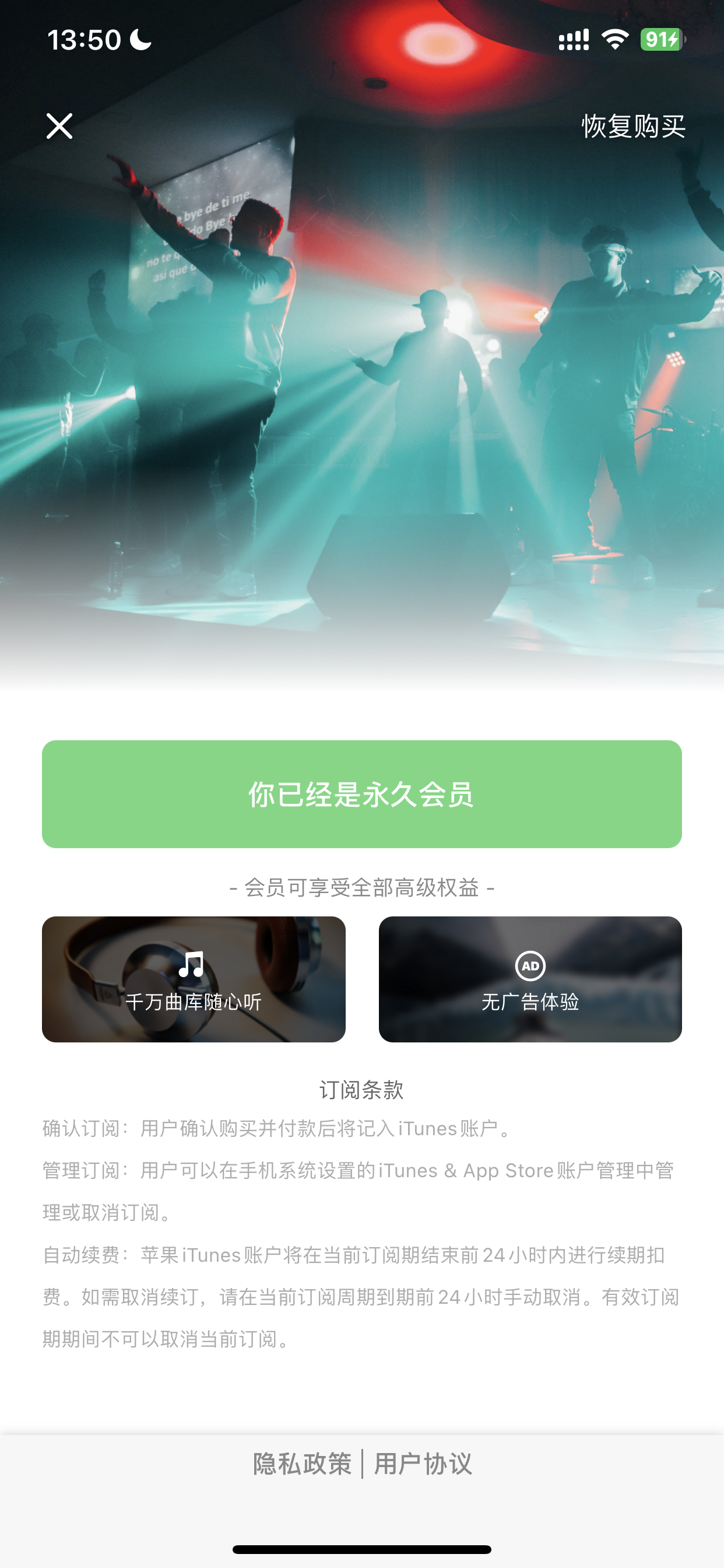Tap the home indicator bar
Screen dimensions: 724x1568
(x=362, y=1549)
